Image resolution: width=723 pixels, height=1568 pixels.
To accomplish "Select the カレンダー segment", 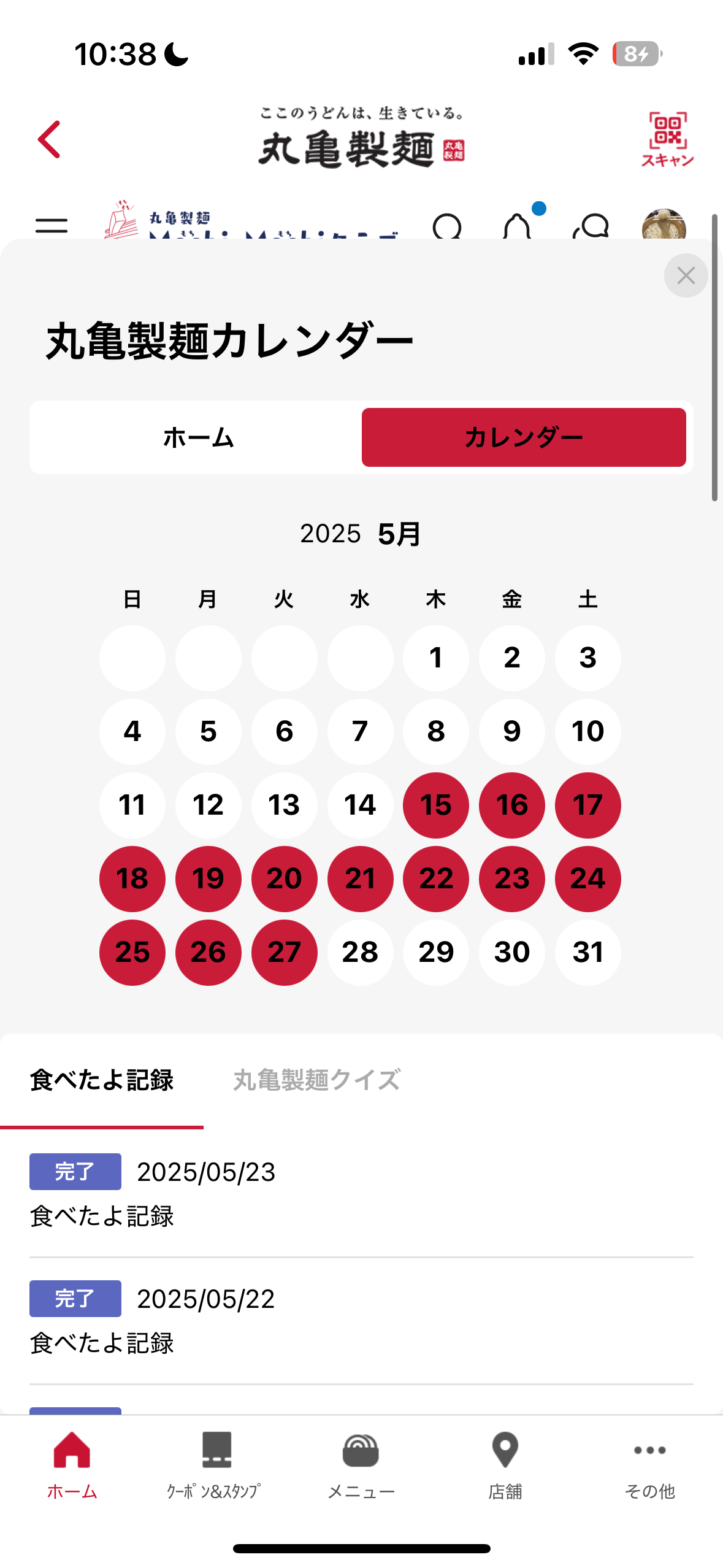I will coord(524,437).
